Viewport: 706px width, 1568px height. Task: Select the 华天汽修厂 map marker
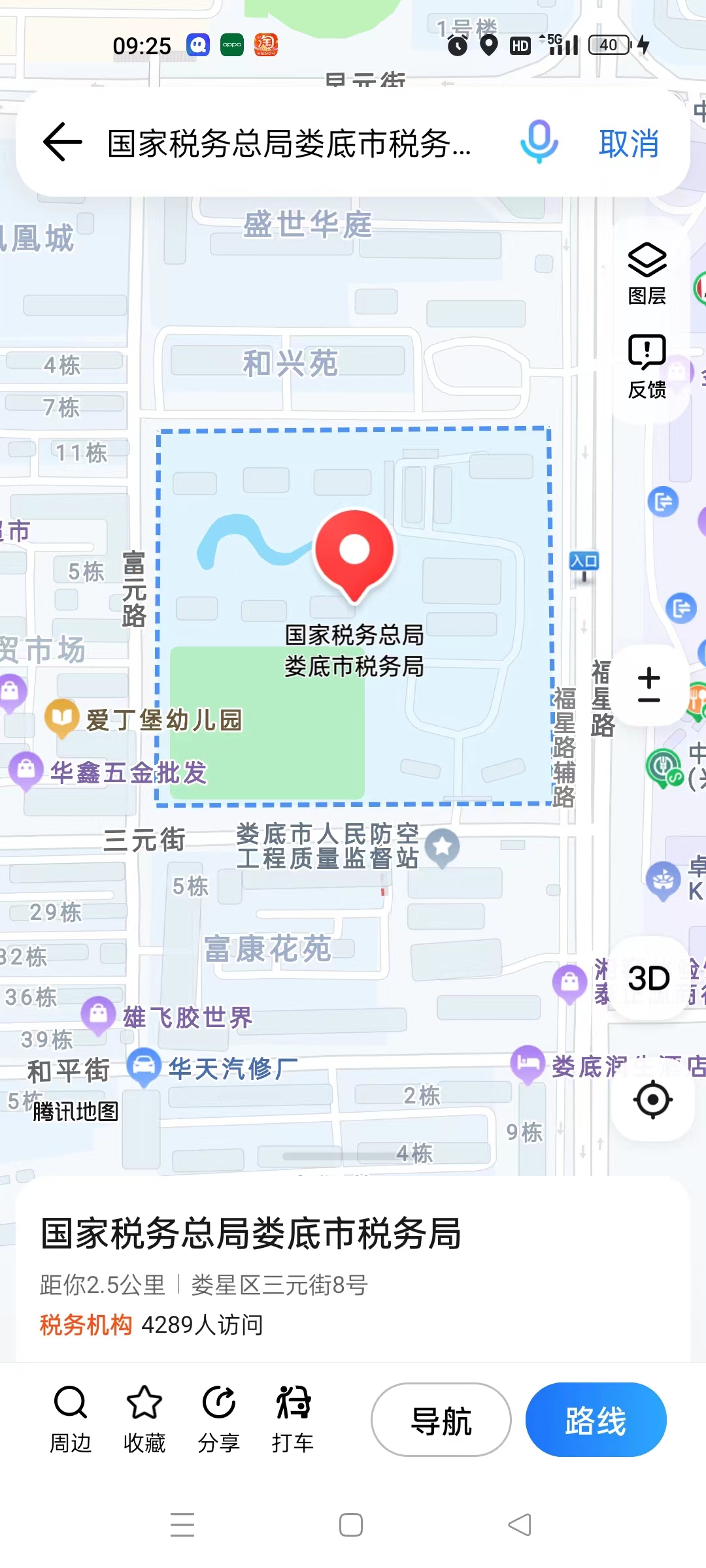(144, 1067)
